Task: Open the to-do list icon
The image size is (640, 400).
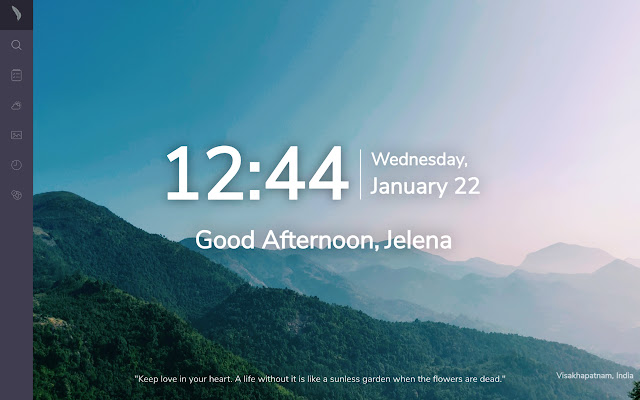Action: (16, 75)
